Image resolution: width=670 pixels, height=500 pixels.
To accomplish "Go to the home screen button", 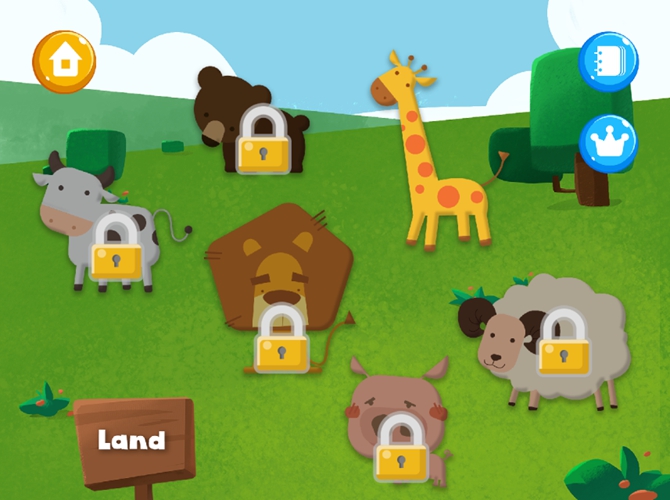I will pyautogui.click(x=64, y=60).
